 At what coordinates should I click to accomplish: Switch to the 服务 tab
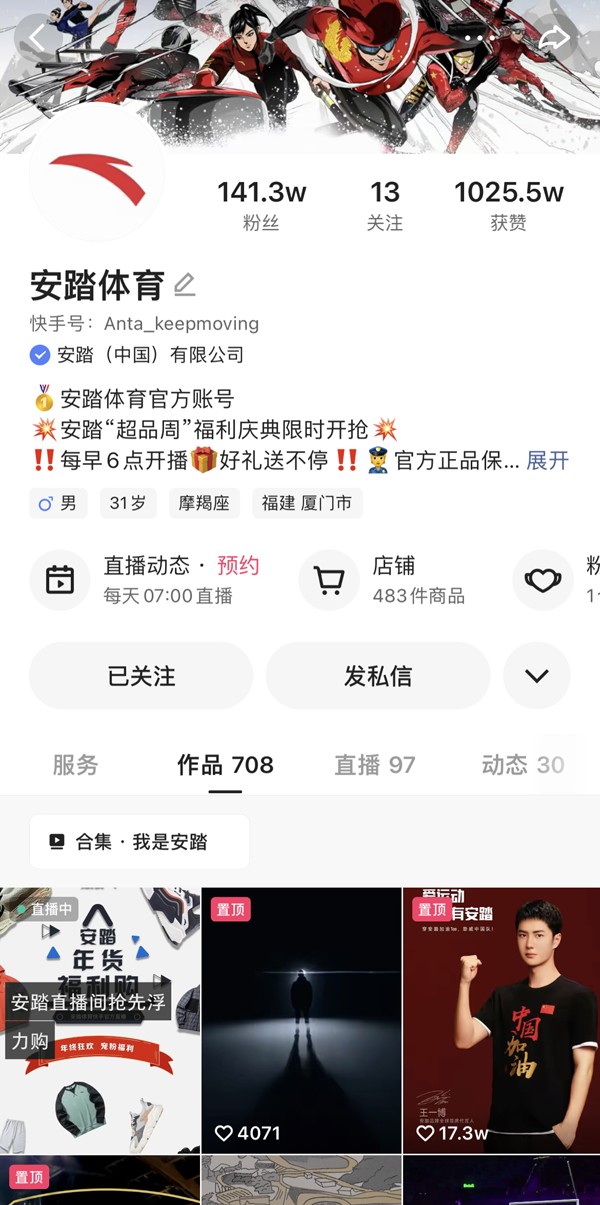[x=76, y=765]
